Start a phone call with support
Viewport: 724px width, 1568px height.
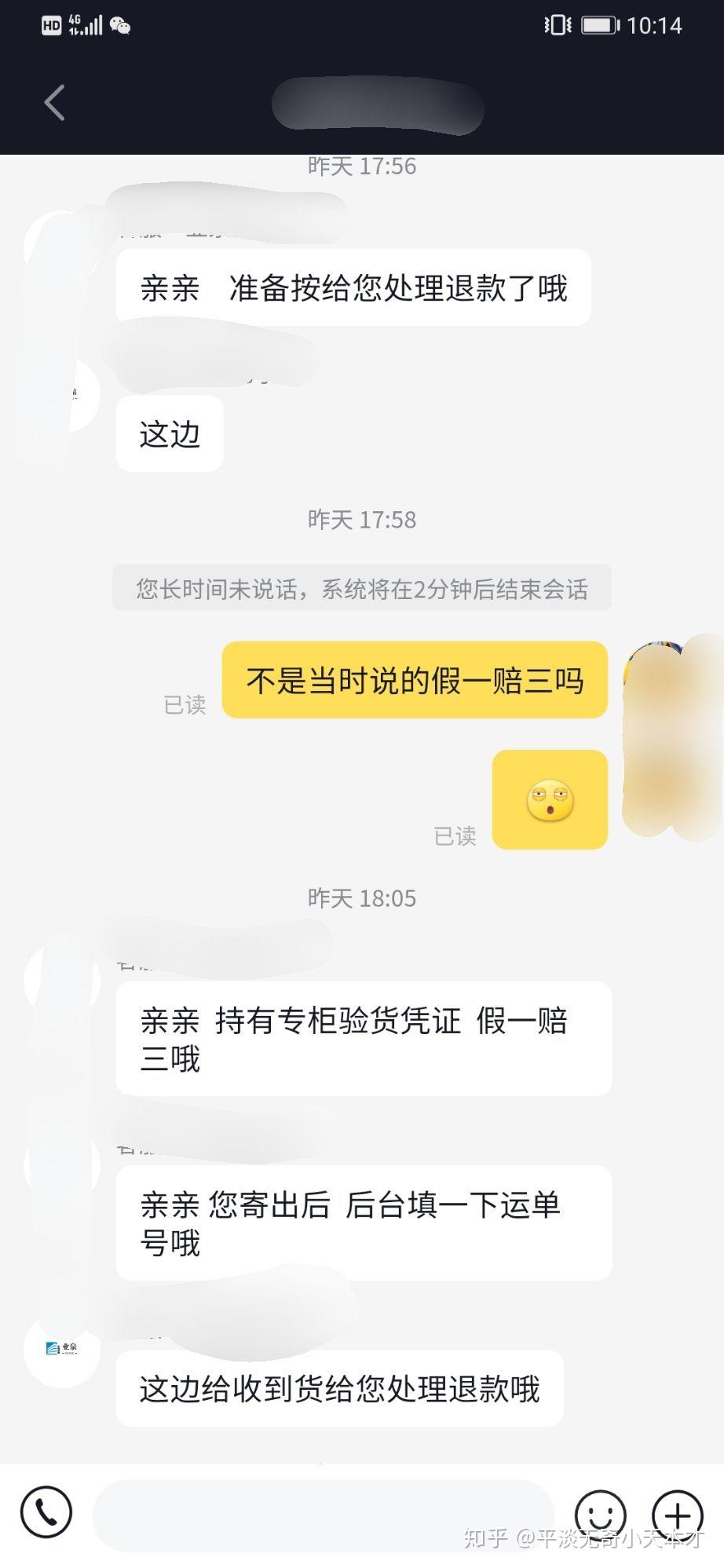click(x=46, y=1511)
